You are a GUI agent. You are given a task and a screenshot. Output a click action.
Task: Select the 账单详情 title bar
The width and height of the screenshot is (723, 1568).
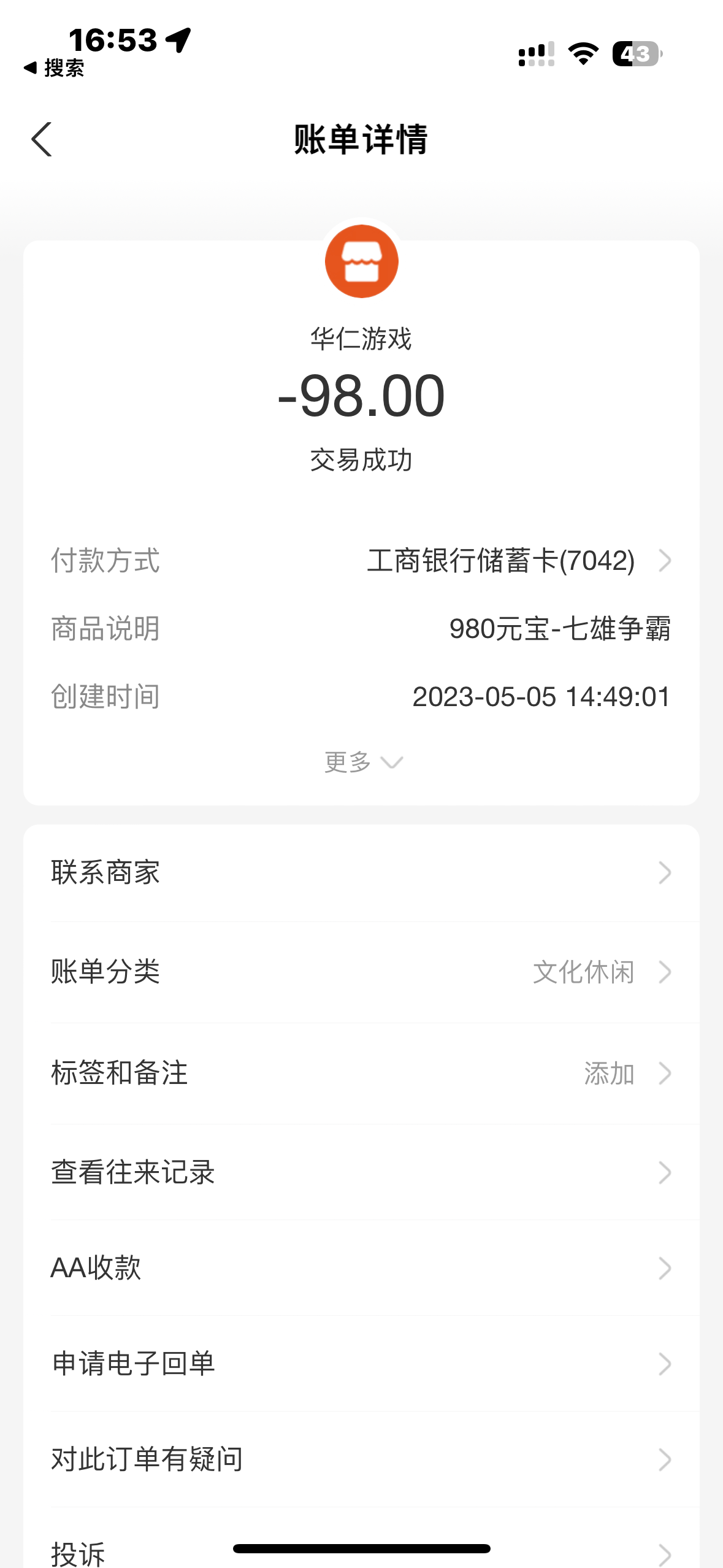click(362, 140)
